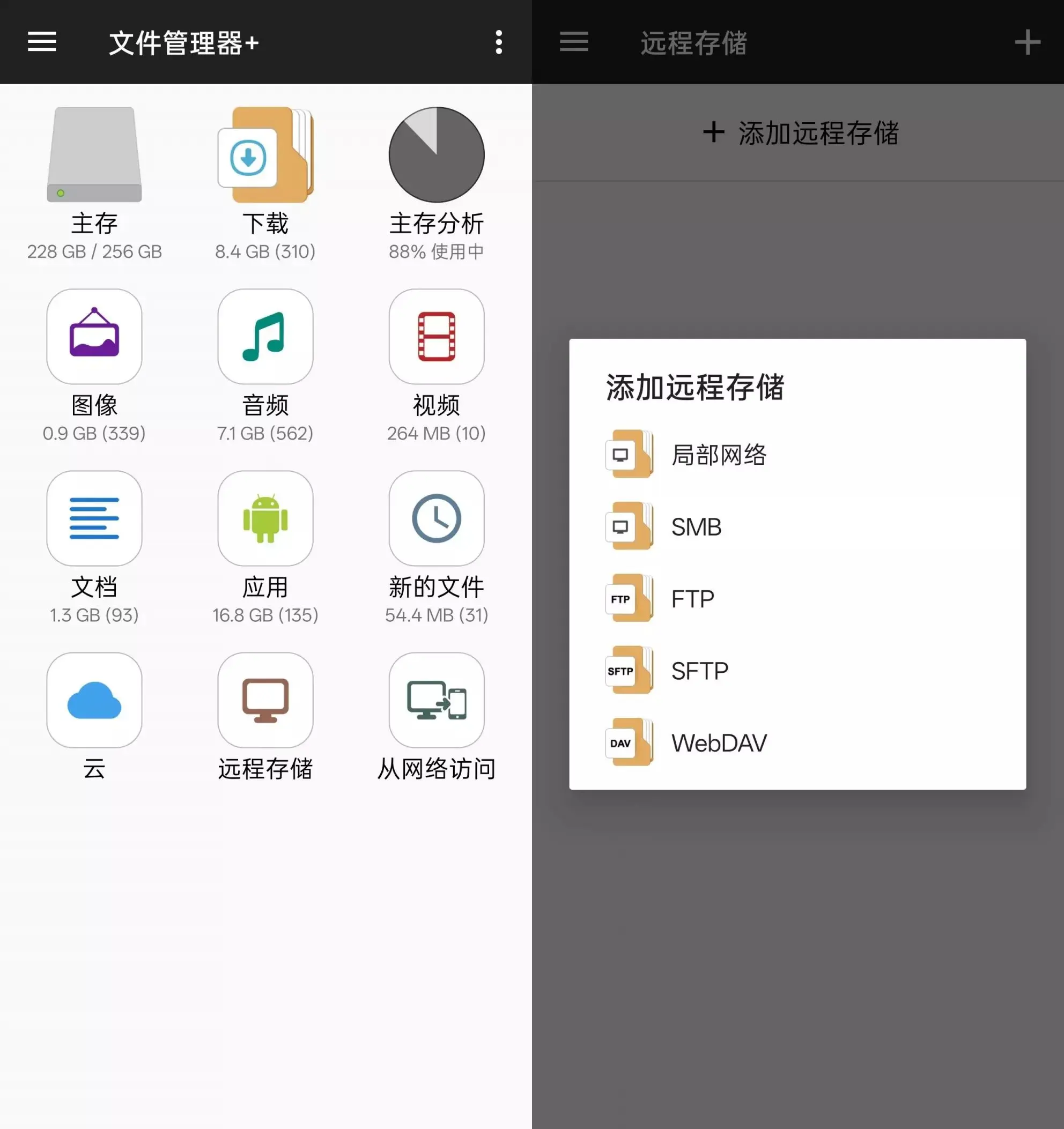Open the 应用 apps category
Screen dimensions: 1064x1129
[x=265, y=518]
